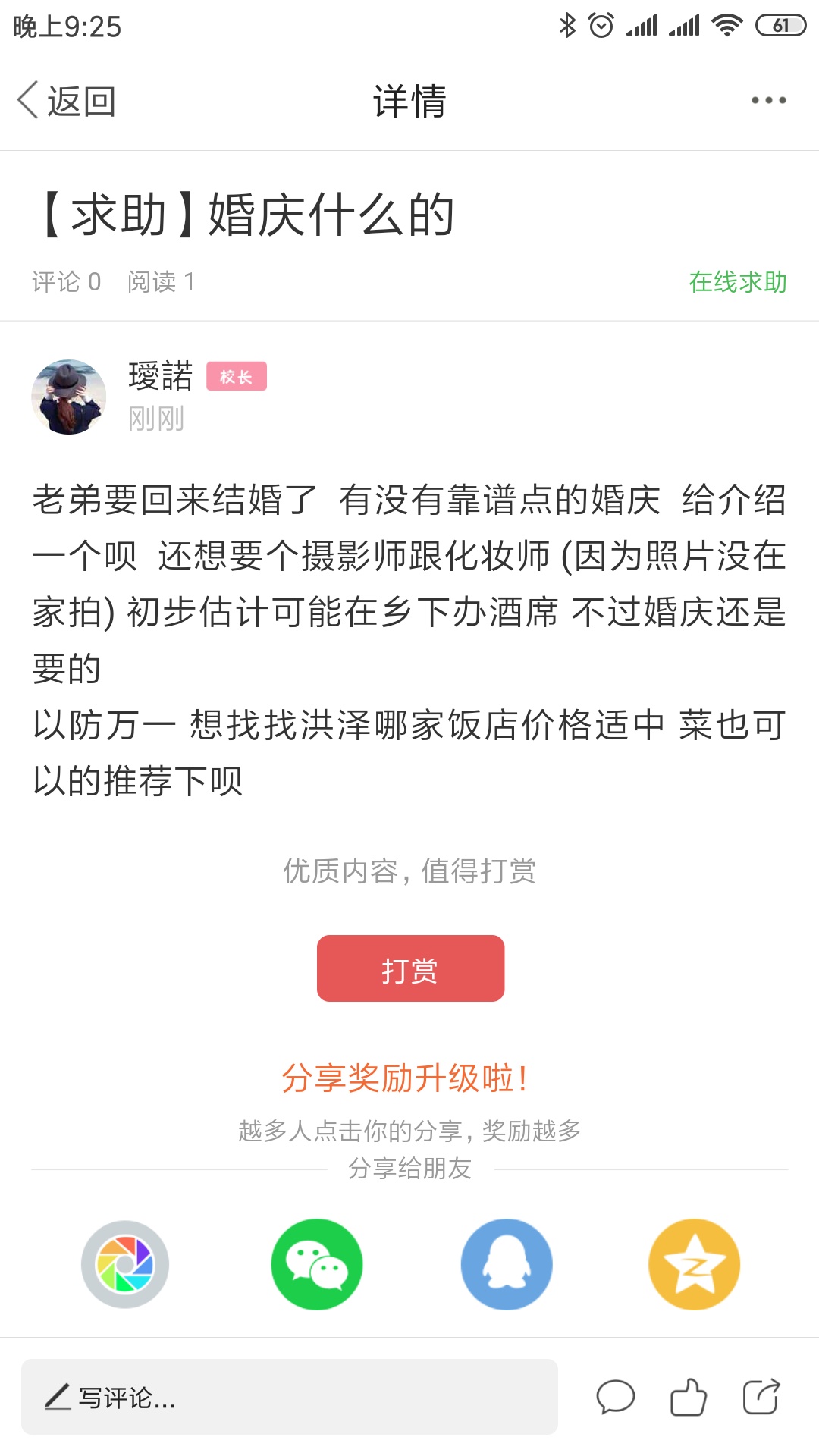
Task: Like this post with thumbs-up
Action: [x=689, y=1397]
